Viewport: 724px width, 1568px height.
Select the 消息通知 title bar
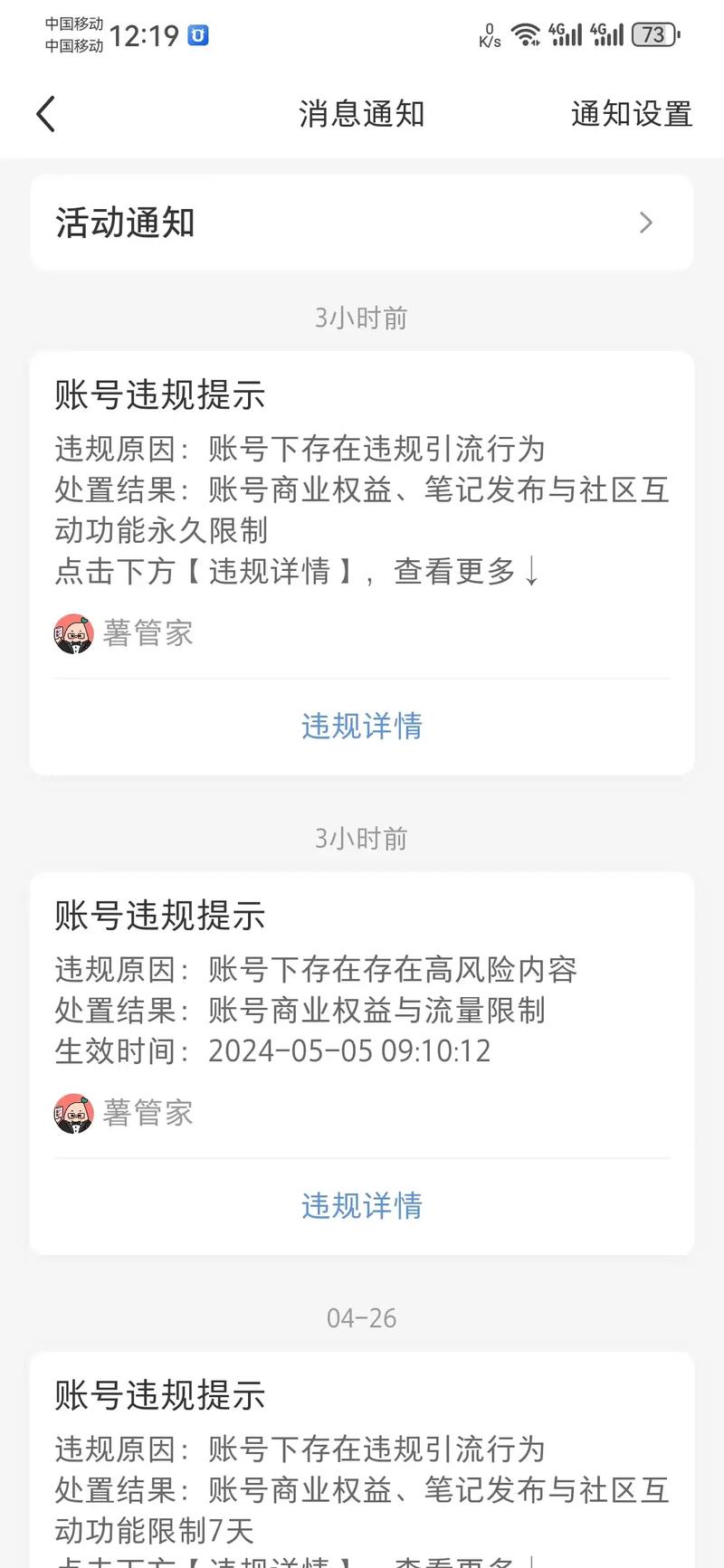pos(361,114)
